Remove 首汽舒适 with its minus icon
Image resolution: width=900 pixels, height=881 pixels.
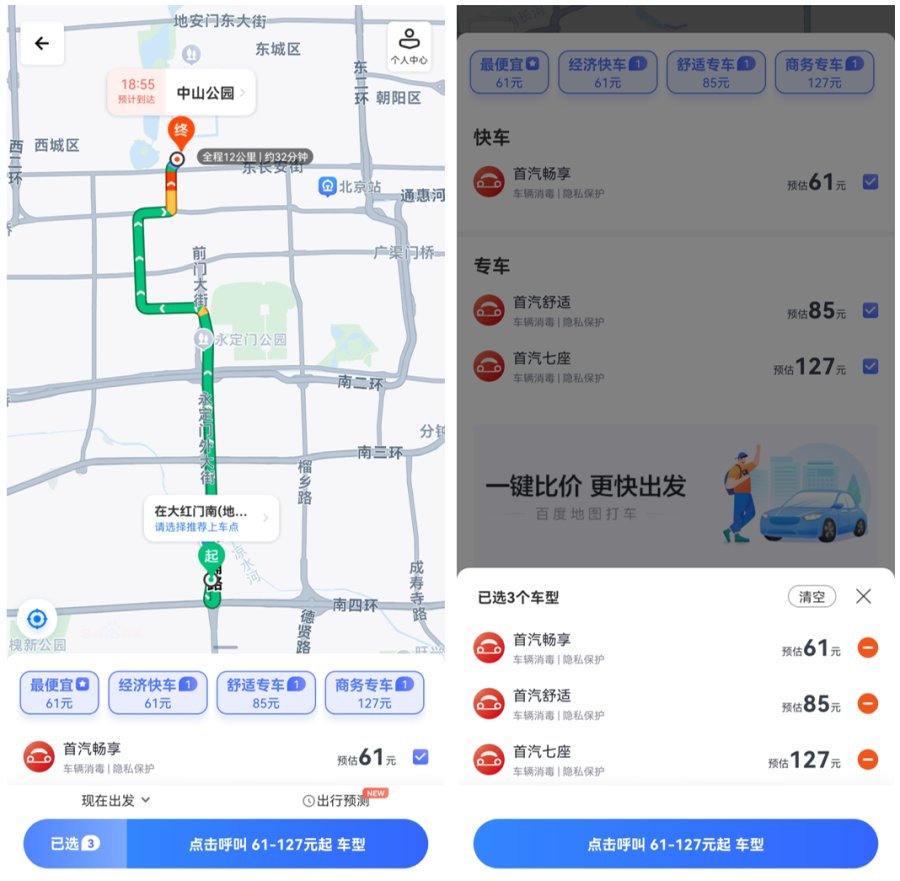pyautogui.click(x=867, y=704)
